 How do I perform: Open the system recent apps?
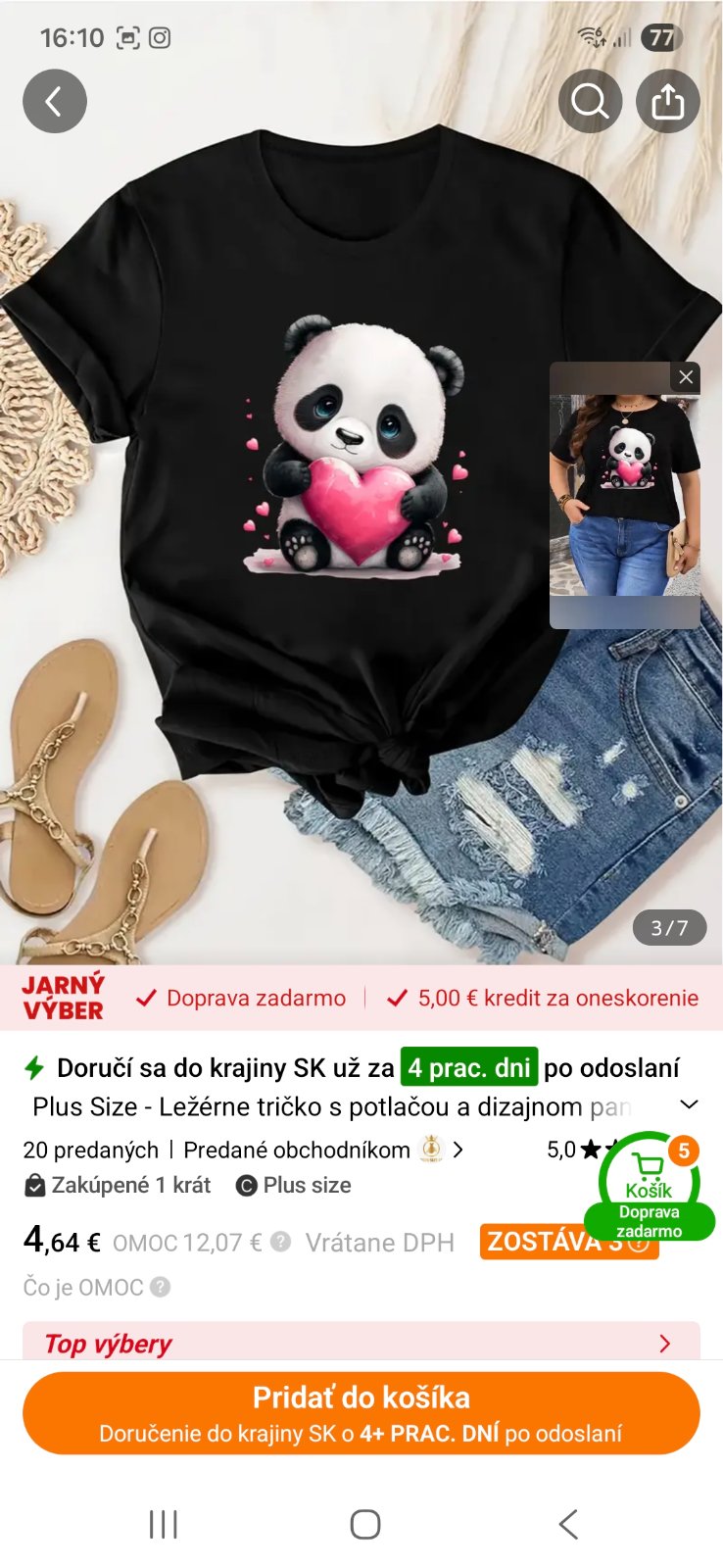pos(163,1524)
